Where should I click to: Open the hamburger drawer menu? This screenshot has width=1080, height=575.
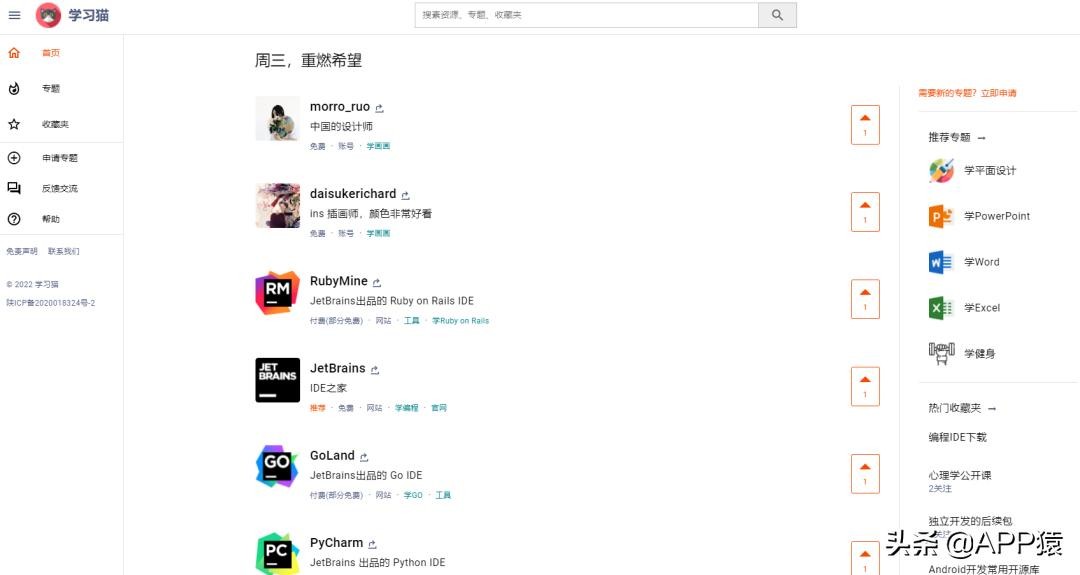coord(14,15)
